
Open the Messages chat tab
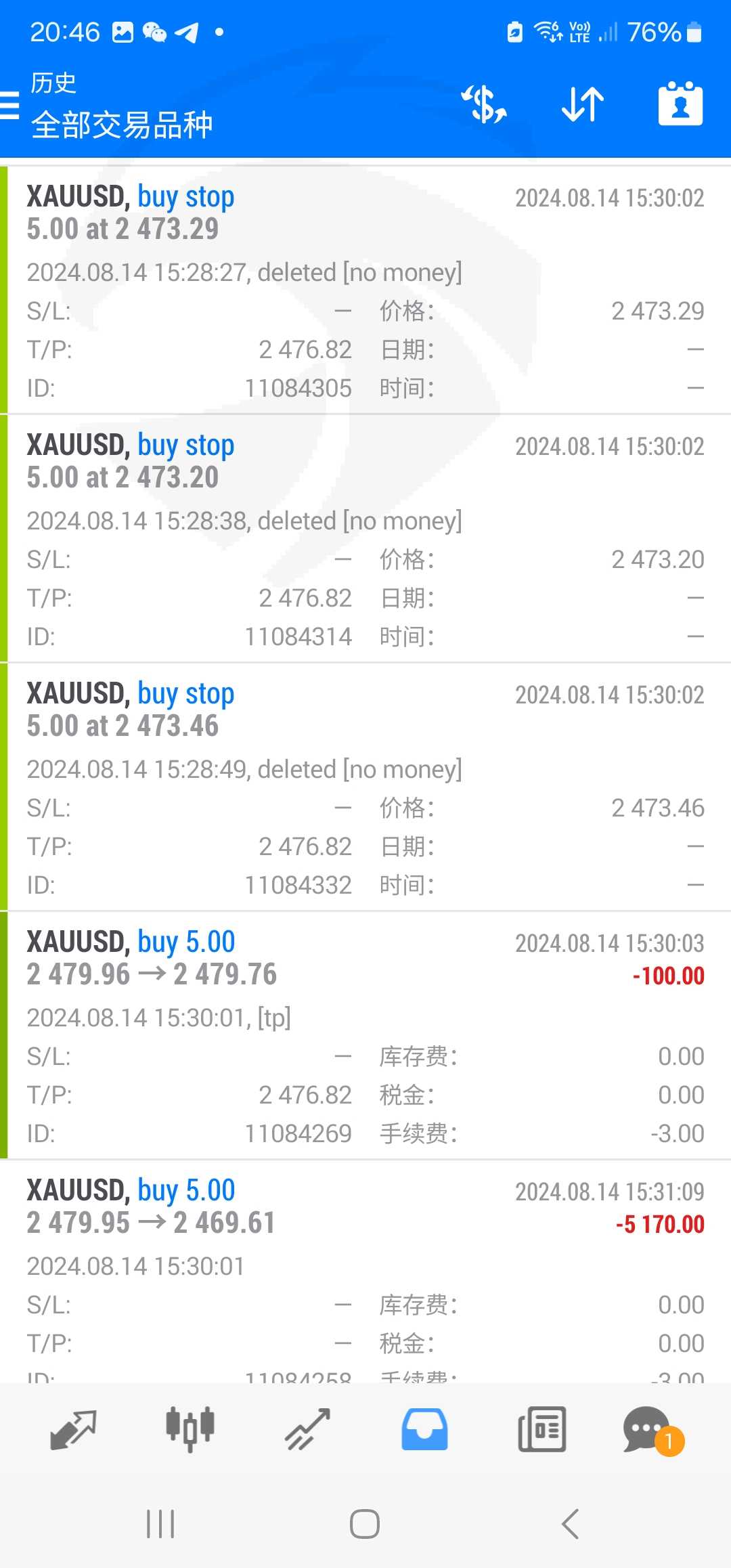coord(651,1430)
